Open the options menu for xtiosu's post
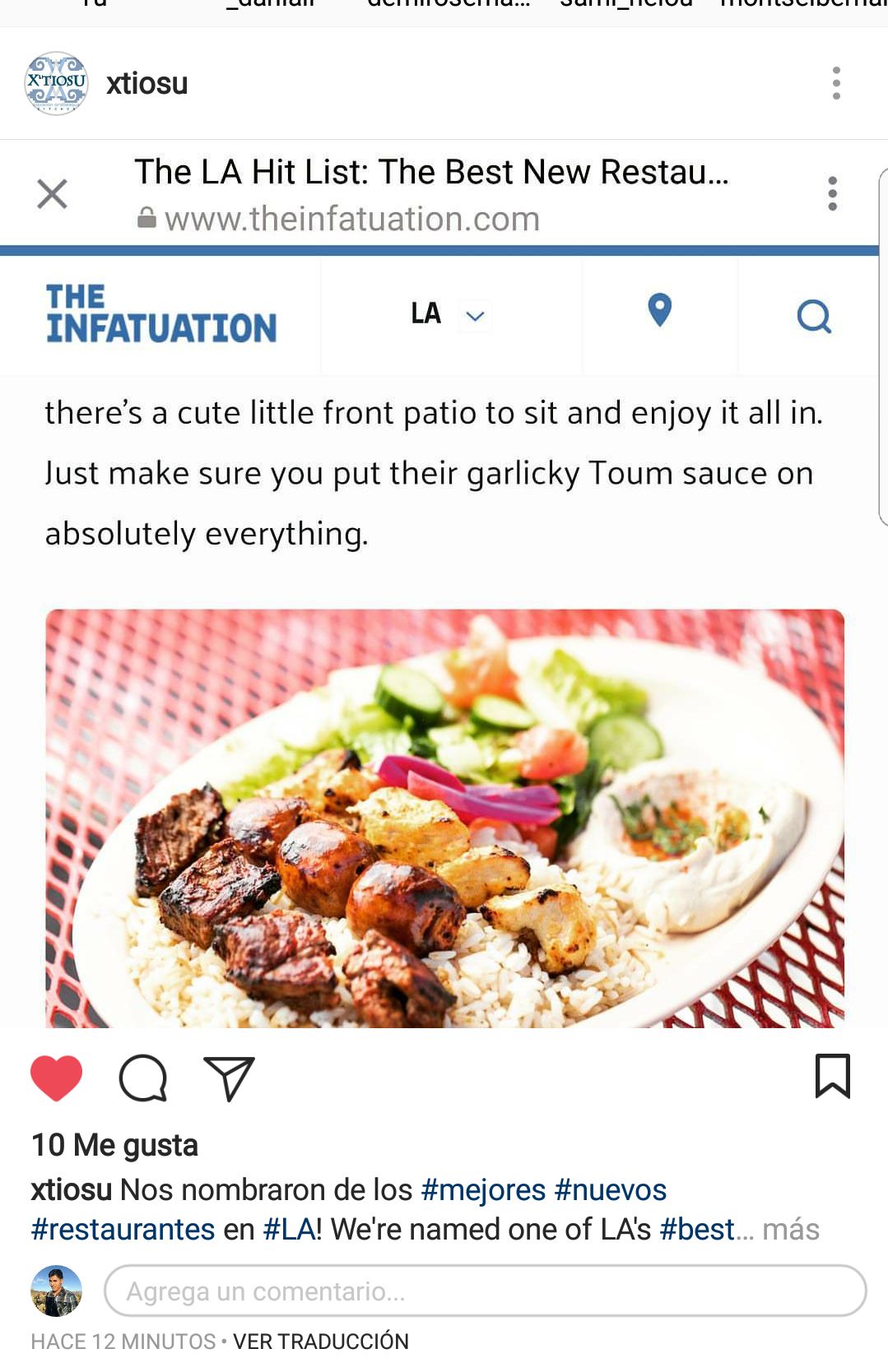The width and height of the screenshot is (888, 1372). pyautogui.click(x=836, y=83)
